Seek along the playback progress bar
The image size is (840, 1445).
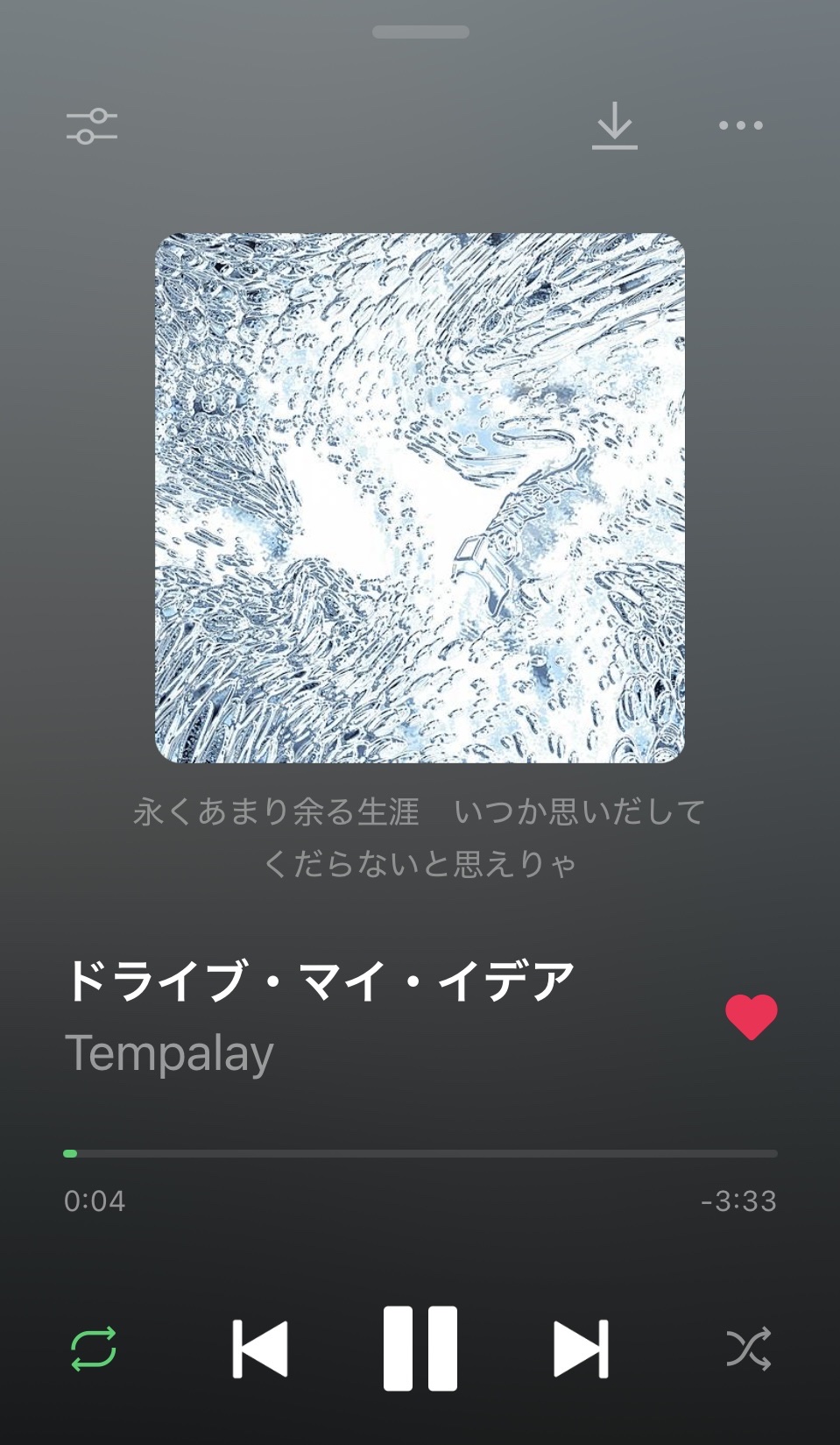(420, 1153)
